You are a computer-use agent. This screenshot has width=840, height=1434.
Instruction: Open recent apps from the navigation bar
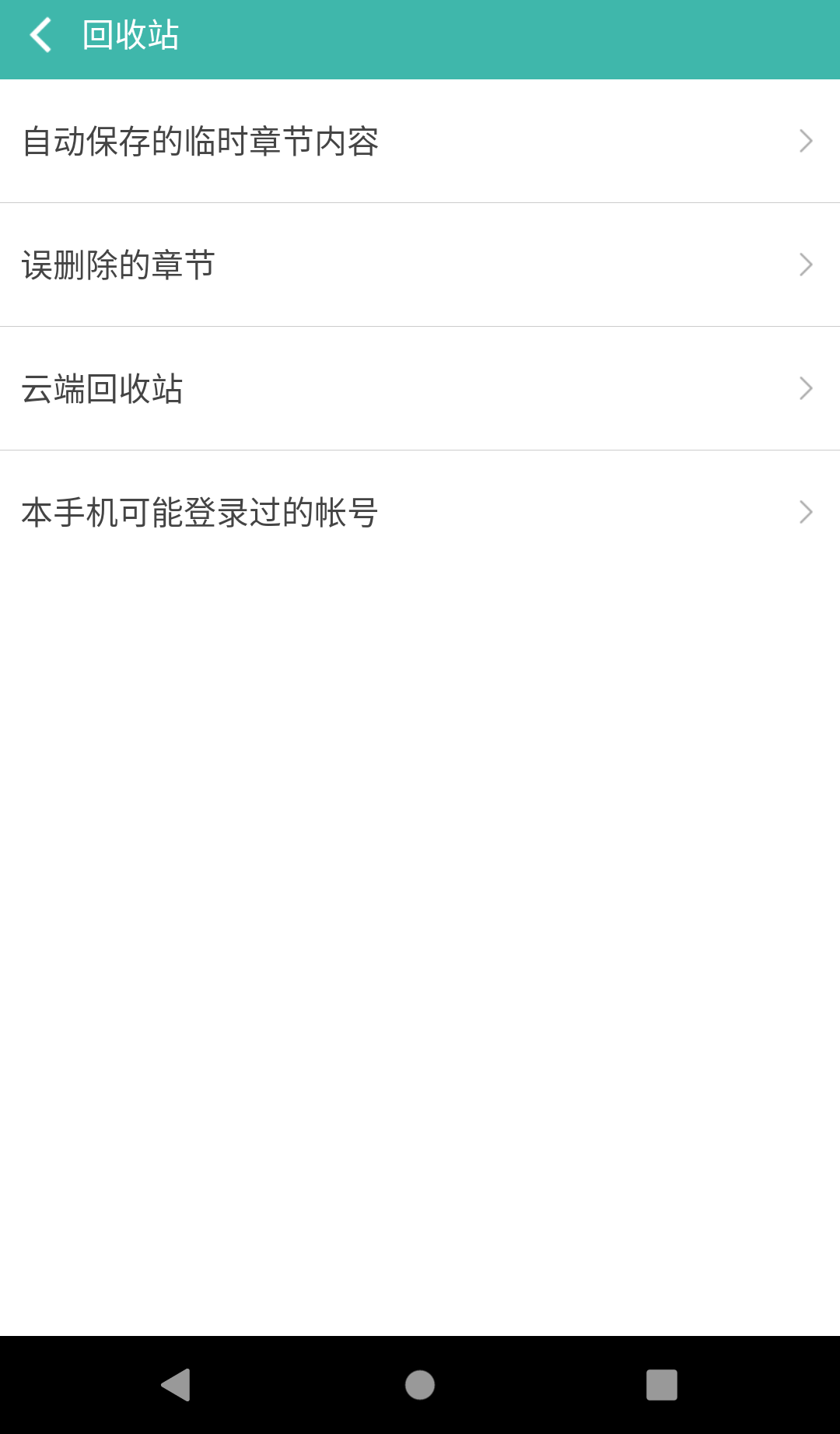click(x=661, y=1385)
